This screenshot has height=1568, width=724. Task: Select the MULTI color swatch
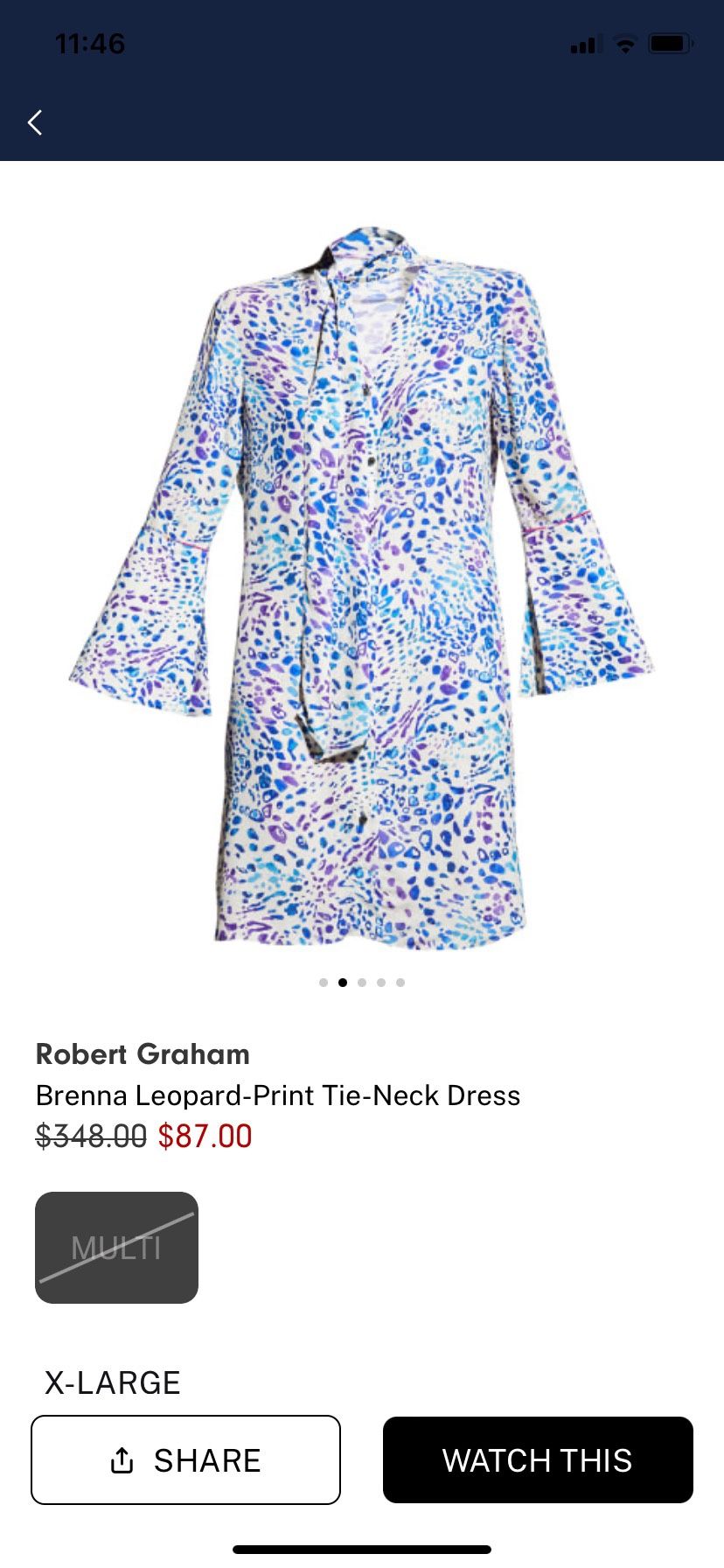[x=116, y=1248]
